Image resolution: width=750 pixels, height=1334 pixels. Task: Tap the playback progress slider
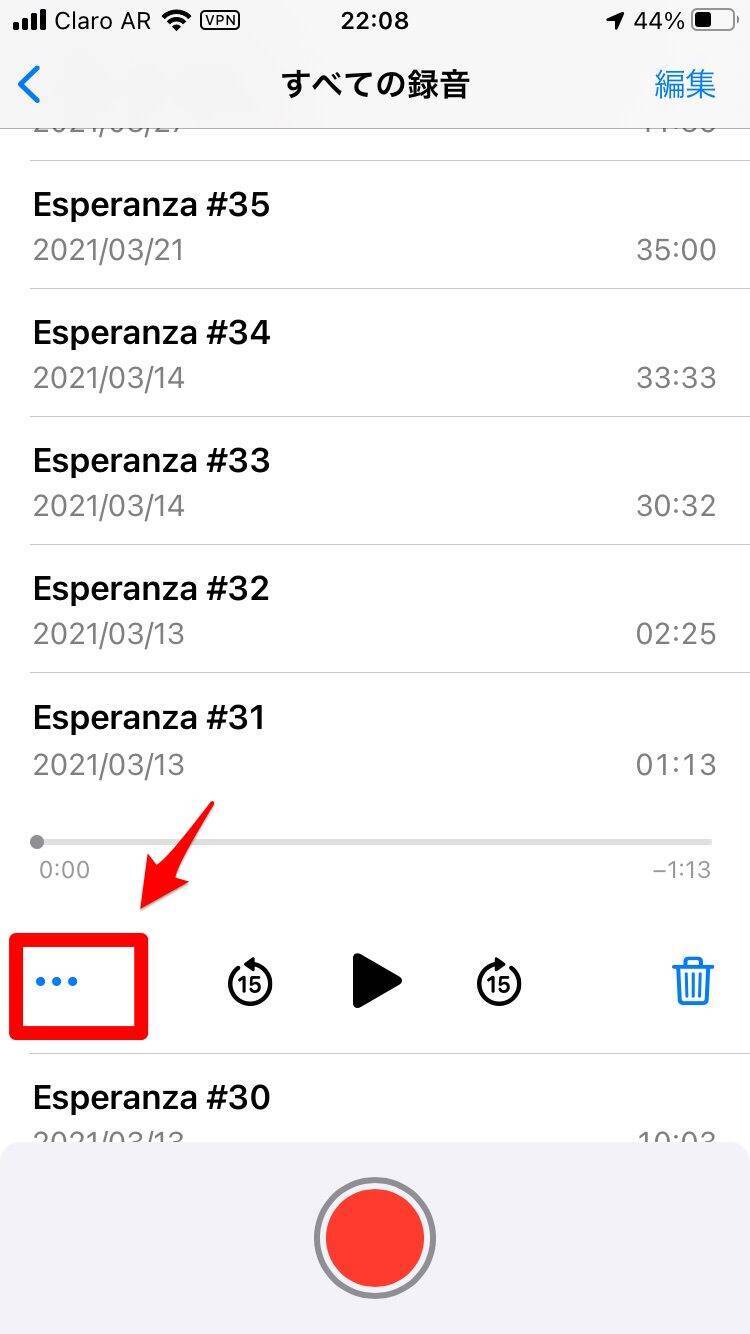[x=374, y=842]
